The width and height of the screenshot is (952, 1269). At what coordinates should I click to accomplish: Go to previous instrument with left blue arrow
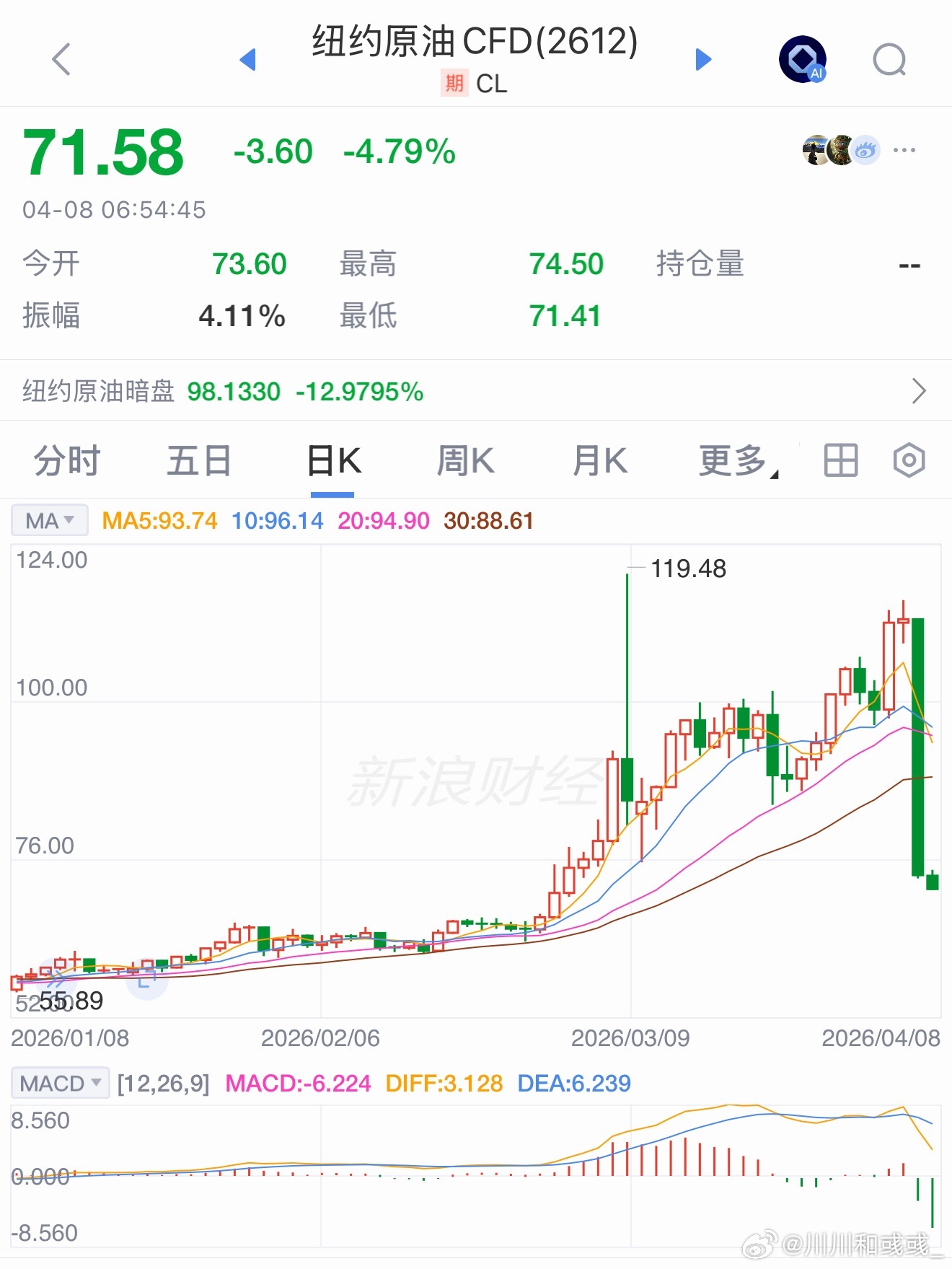click(248, 59)
